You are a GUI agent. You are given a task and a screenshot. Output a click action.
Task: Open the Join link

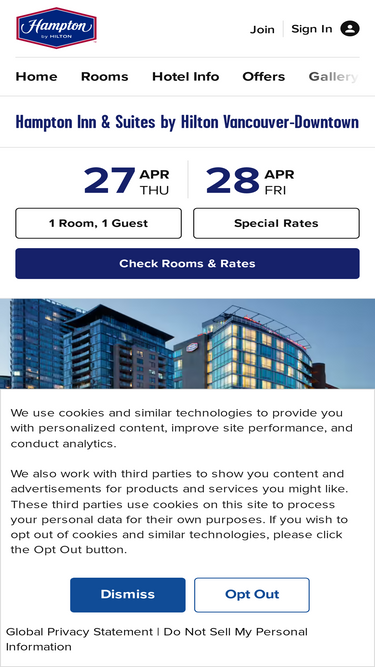[262, 29]
